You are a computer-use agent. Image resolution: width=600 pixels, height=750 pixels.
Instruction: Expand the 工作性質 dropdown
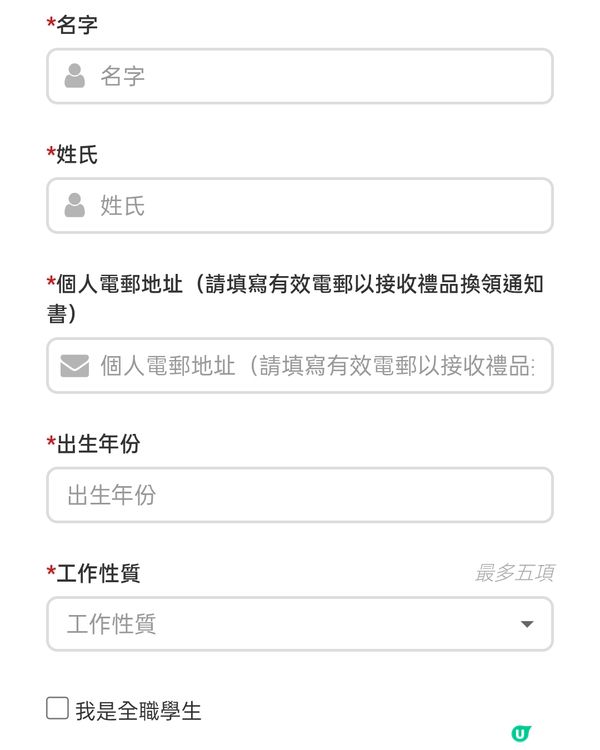[x=300, y=624]
